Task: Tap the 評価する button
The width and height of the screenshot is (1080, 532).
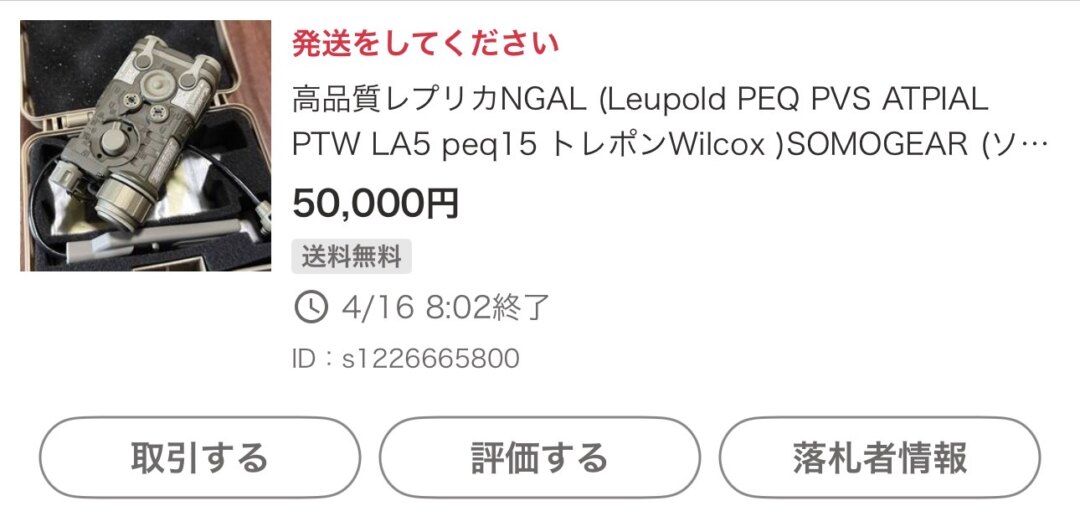Action: coord(540,458)
